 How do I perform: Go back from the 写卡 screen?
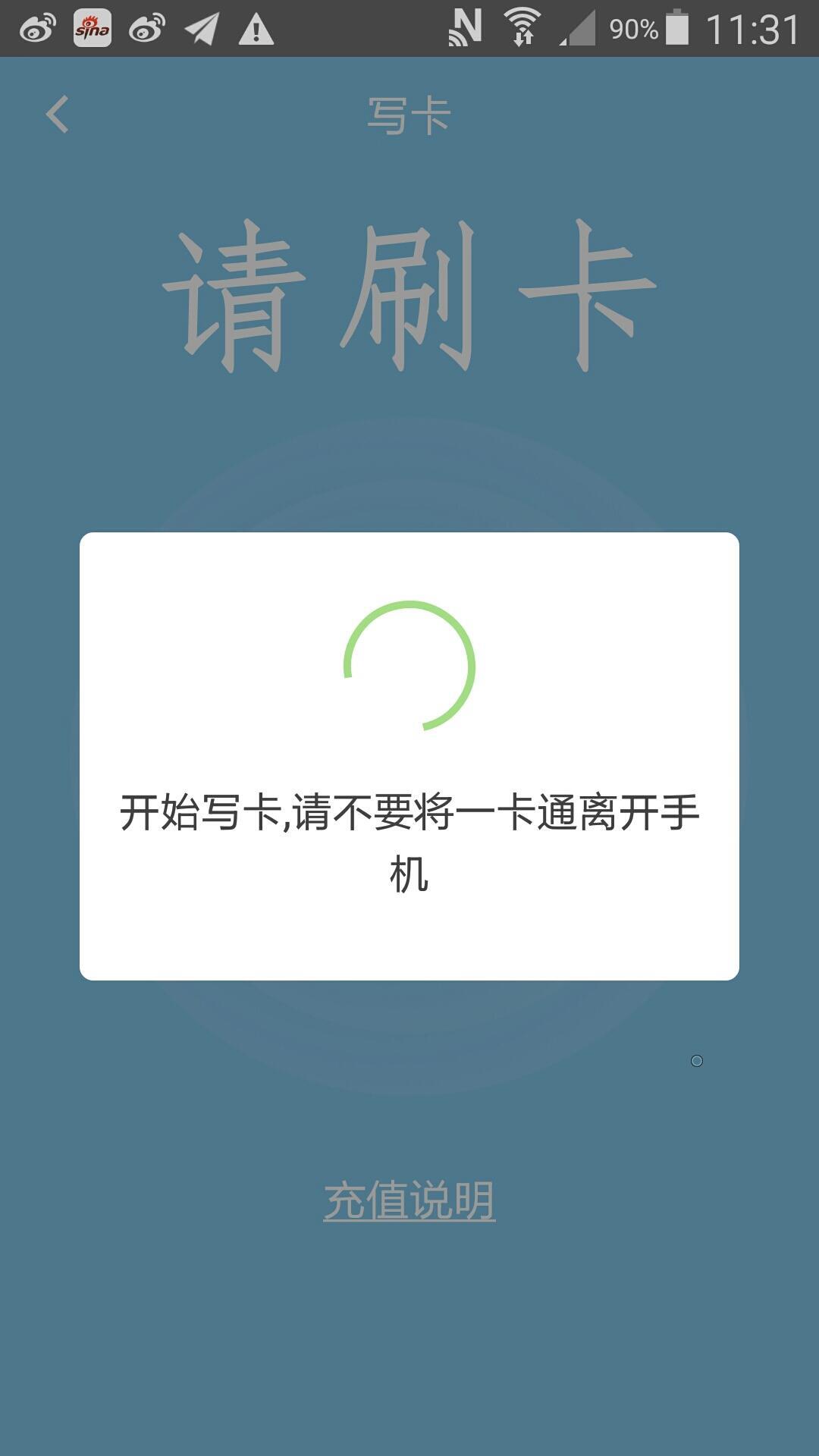tap(58, 115)
